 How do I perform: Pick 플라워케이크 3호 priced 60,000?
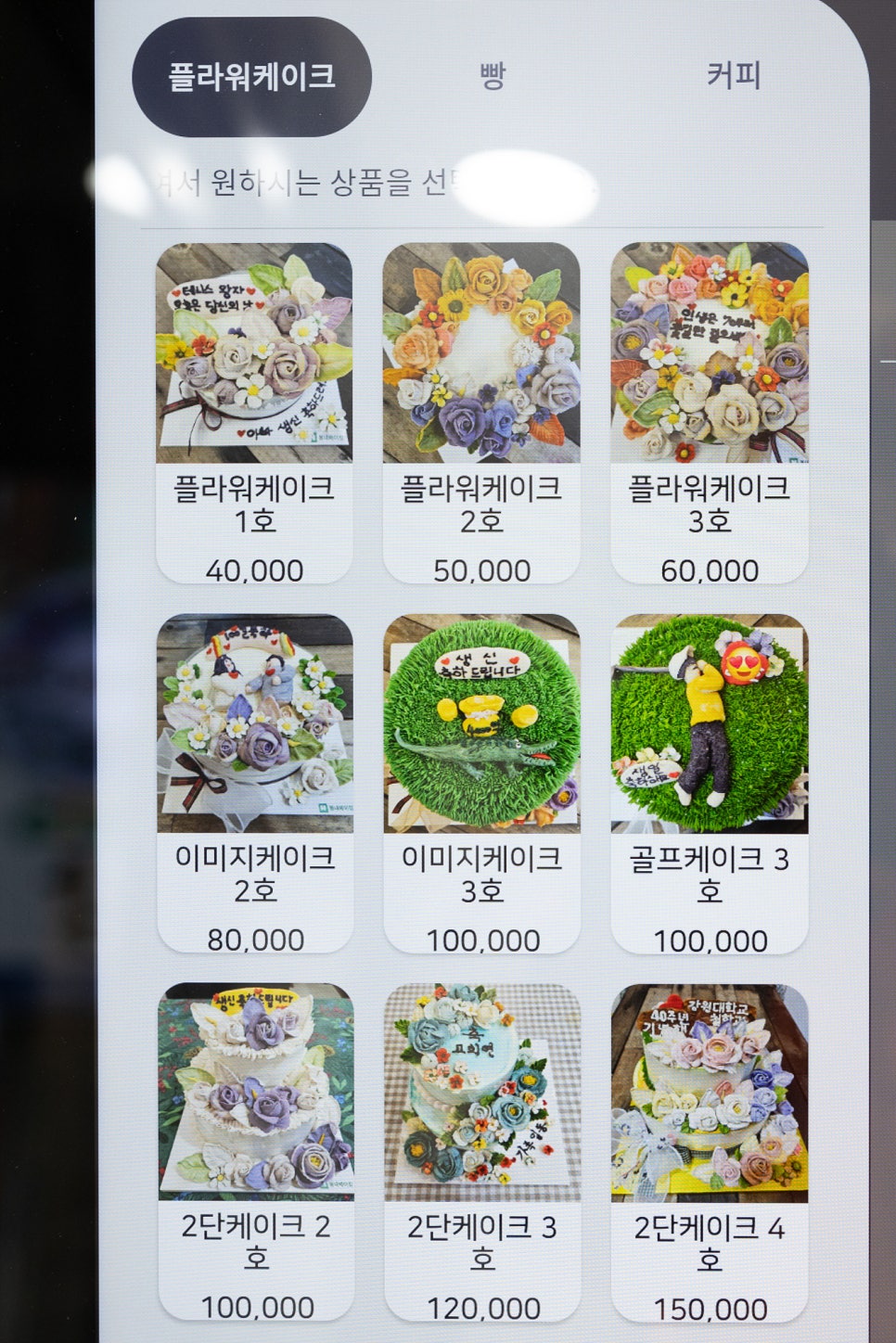710,413
